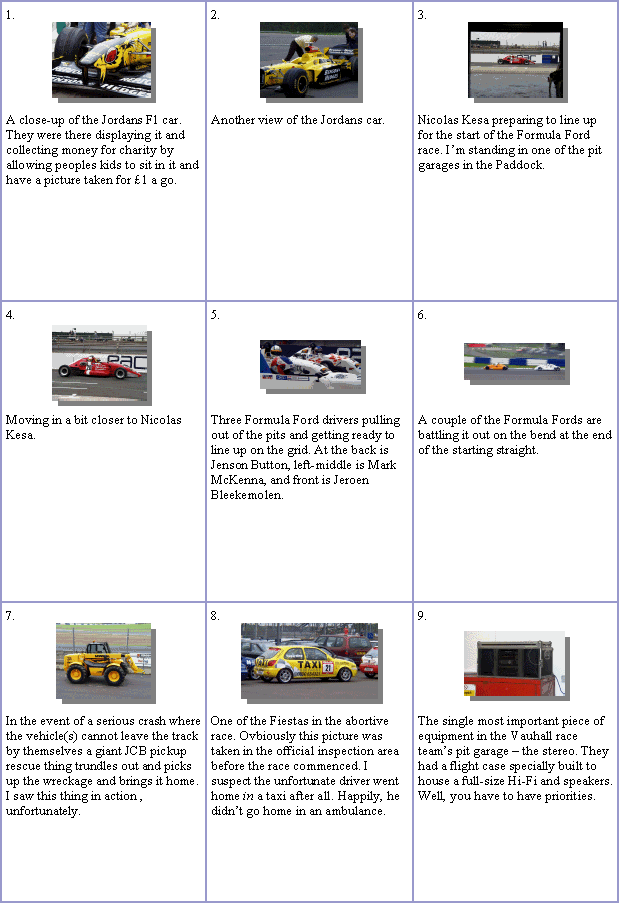The width and height of the screenshot is (621, 904).
Task: View photo 2 of the Jordan car
Action: pyautogui.click(x=307, y=59)
